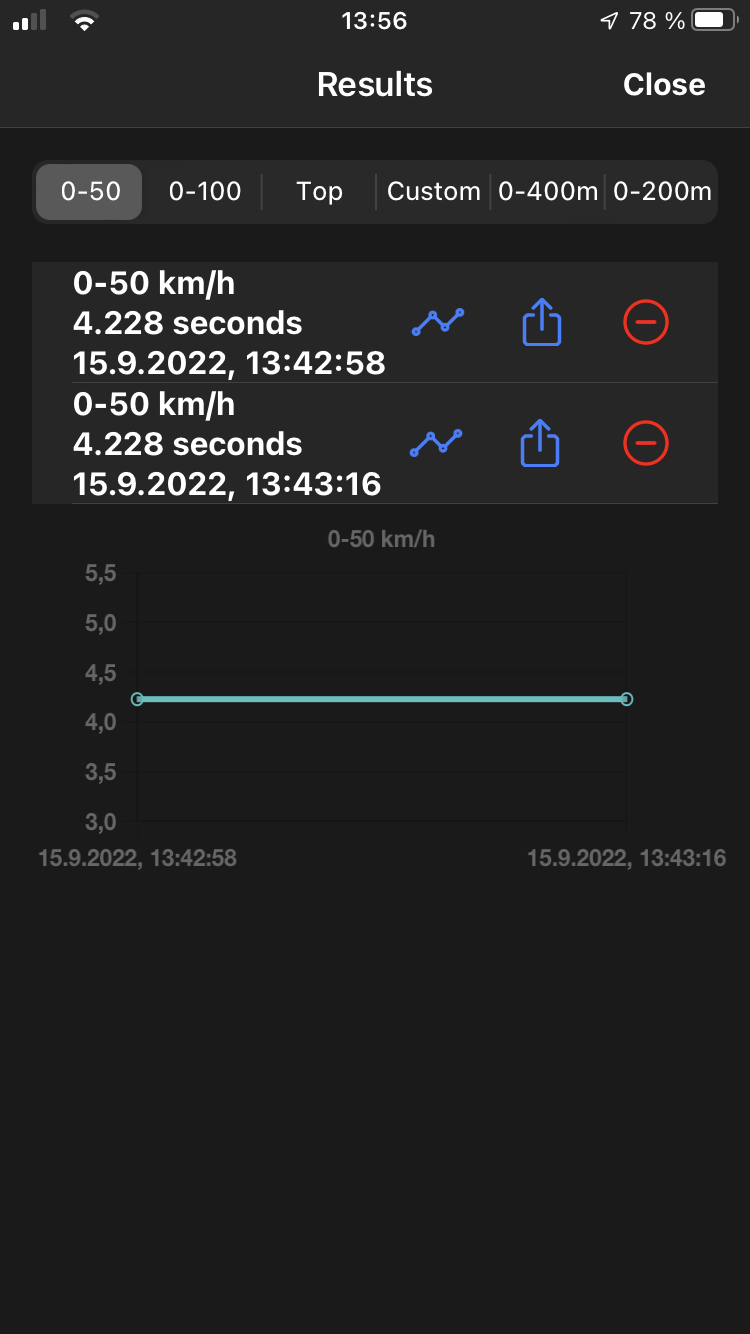Switch to the 0-400m segment

click(x=548, y=191)
